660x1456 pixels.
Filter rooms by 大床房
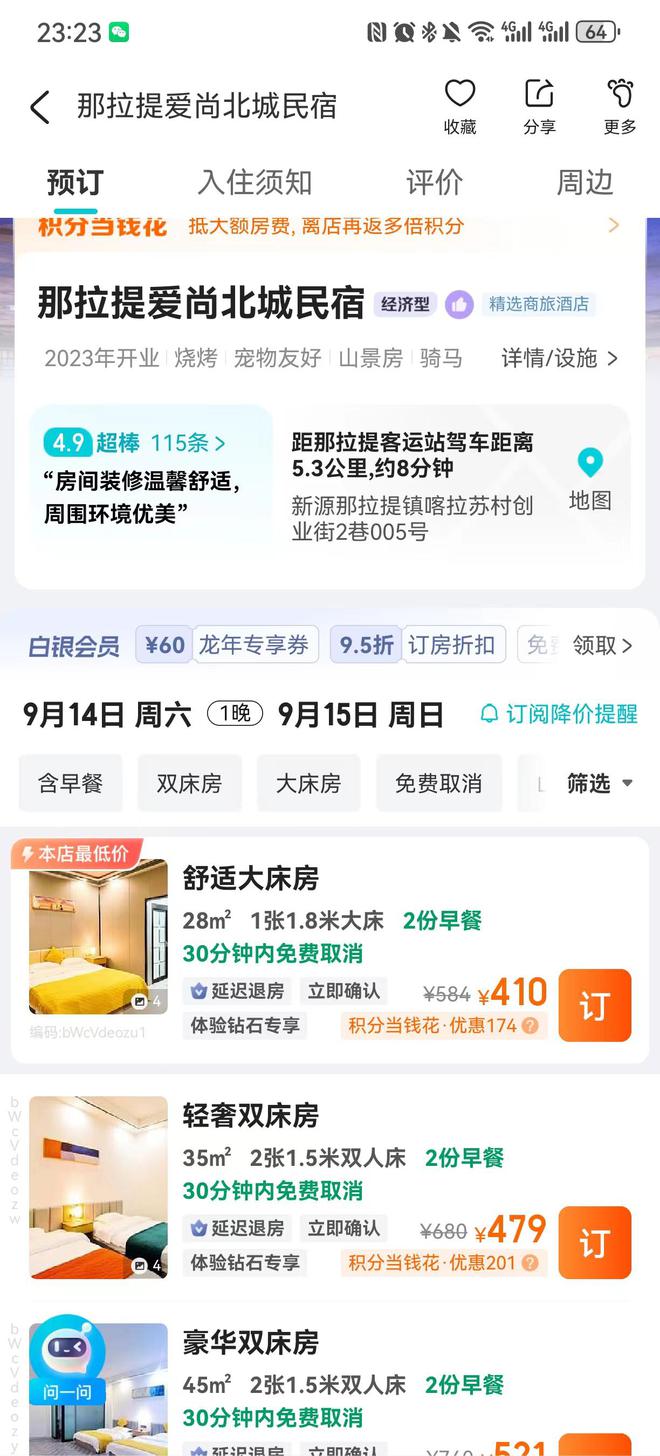tap(308, 783)
